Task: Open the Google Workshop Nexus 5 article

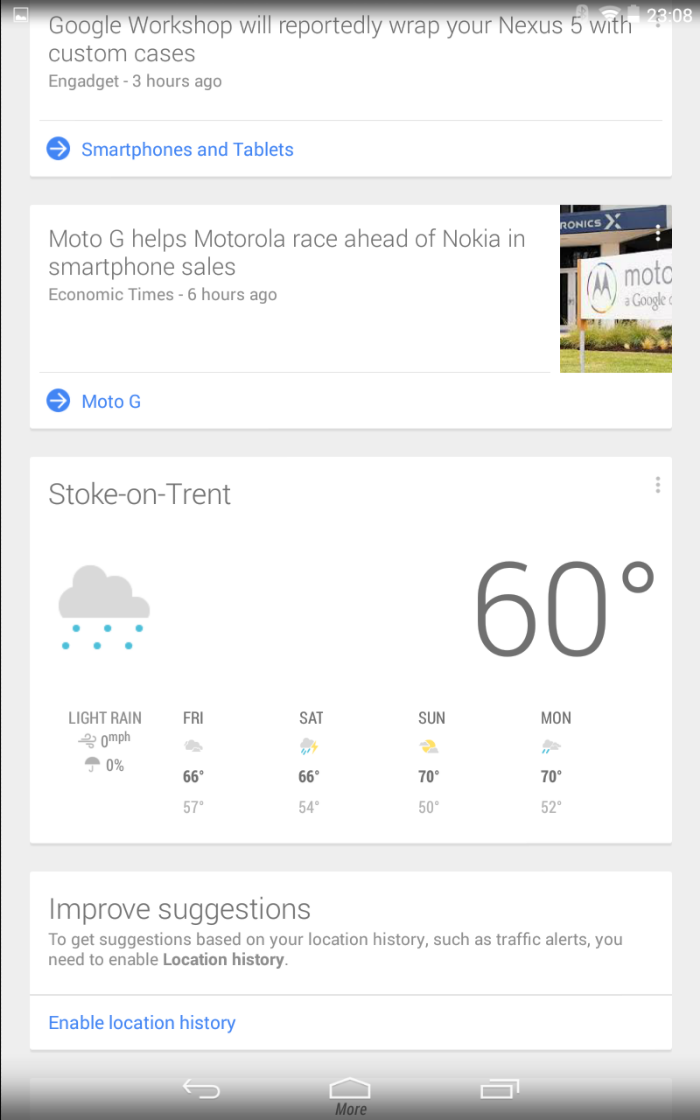Action: pos(341,40)
